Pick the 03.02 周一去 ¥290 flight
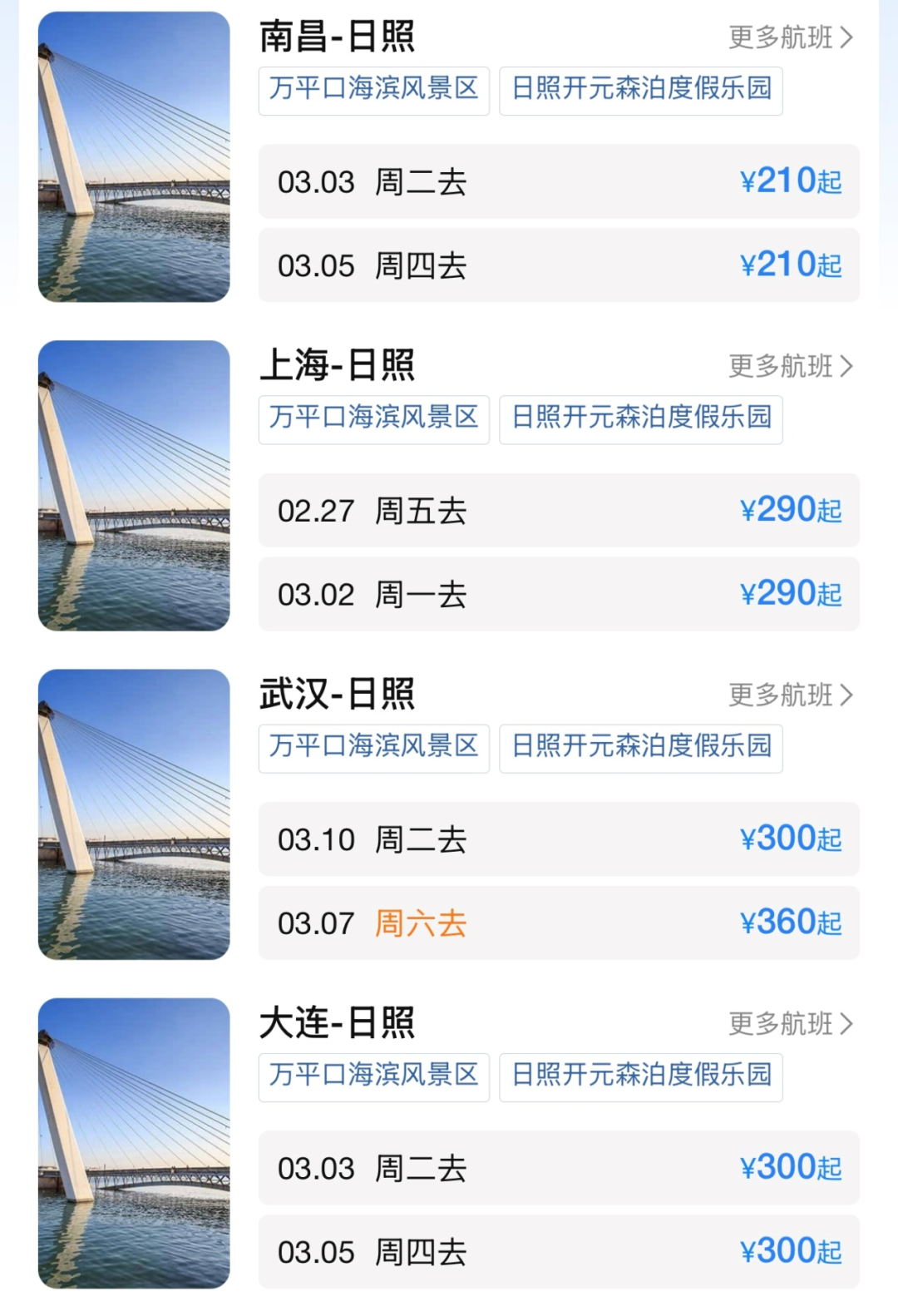The width and height of the screenshot is (898, 1316). [x=559, y=594]
